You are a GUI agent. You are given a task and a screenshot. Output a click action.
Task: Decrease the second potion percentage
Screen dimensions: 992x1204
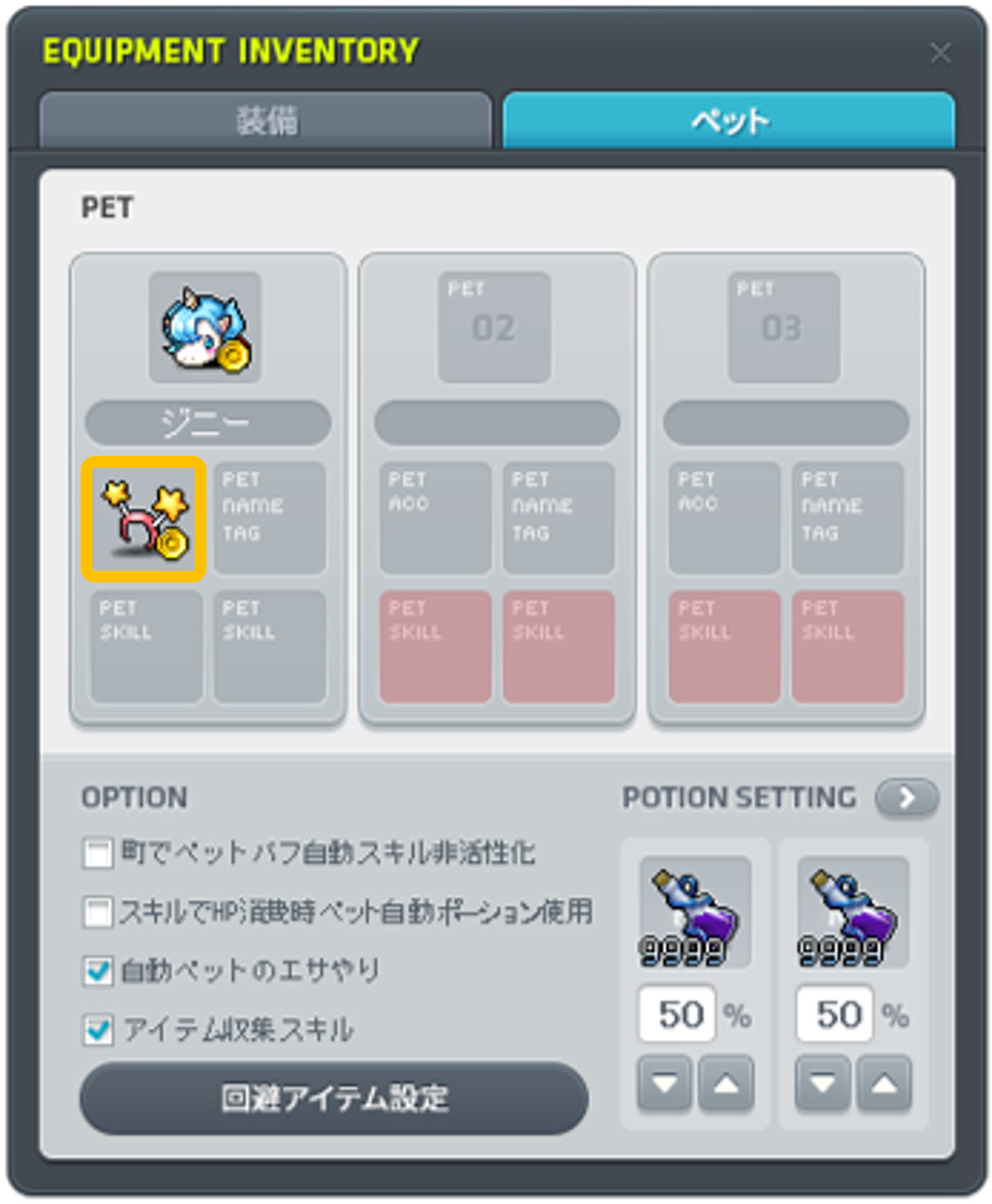coord(822,1083)
